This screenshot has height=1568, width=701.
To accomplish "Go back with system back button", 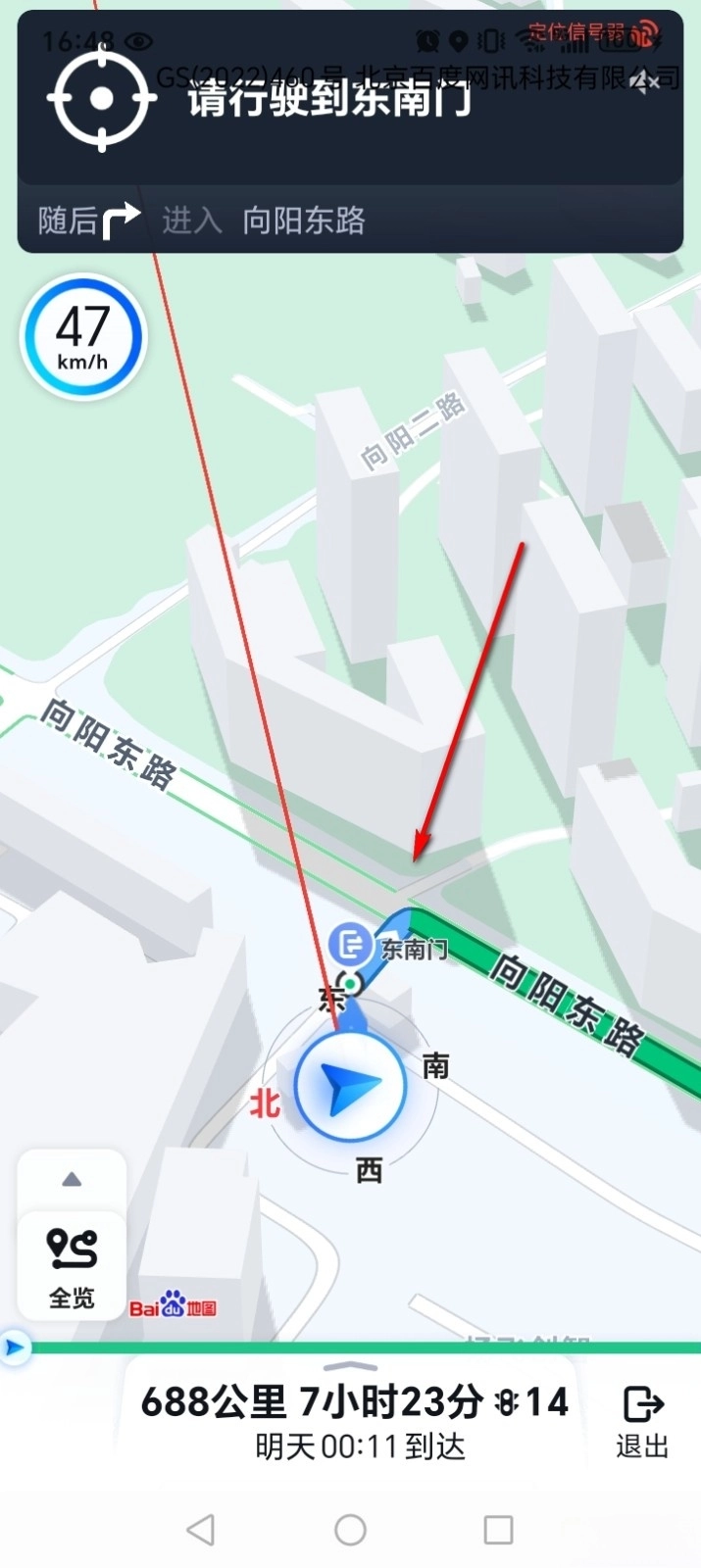I will coord(201,1529).
